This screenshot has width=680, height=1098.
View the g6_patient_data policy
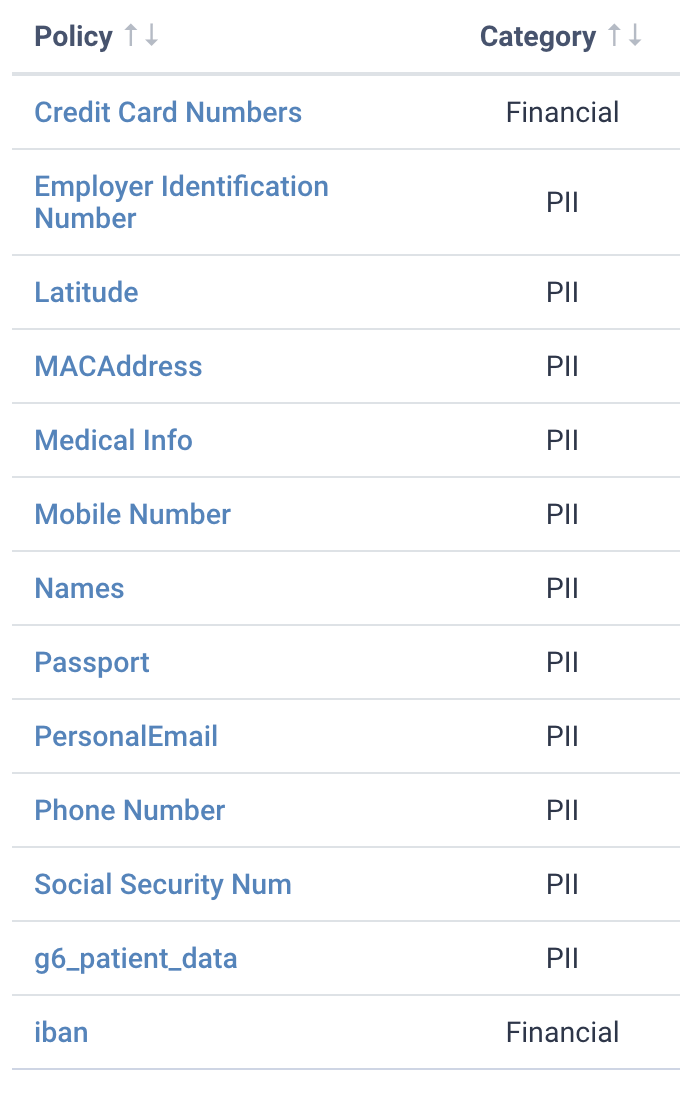pos(136,958)
